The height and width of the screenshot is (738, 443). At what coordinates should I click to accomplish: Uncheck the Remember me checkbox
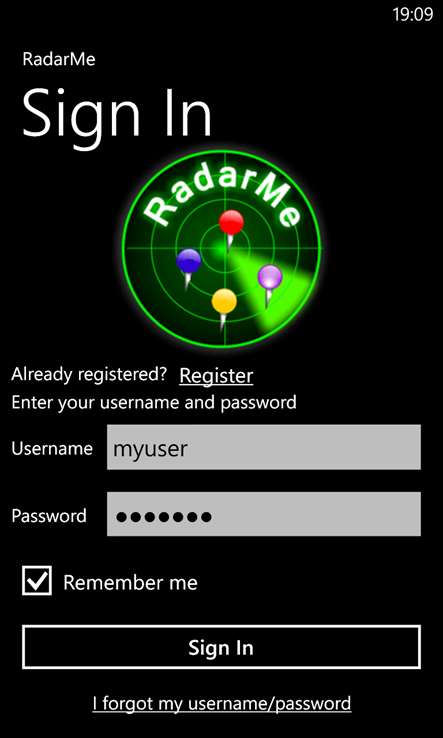[37, 581]
